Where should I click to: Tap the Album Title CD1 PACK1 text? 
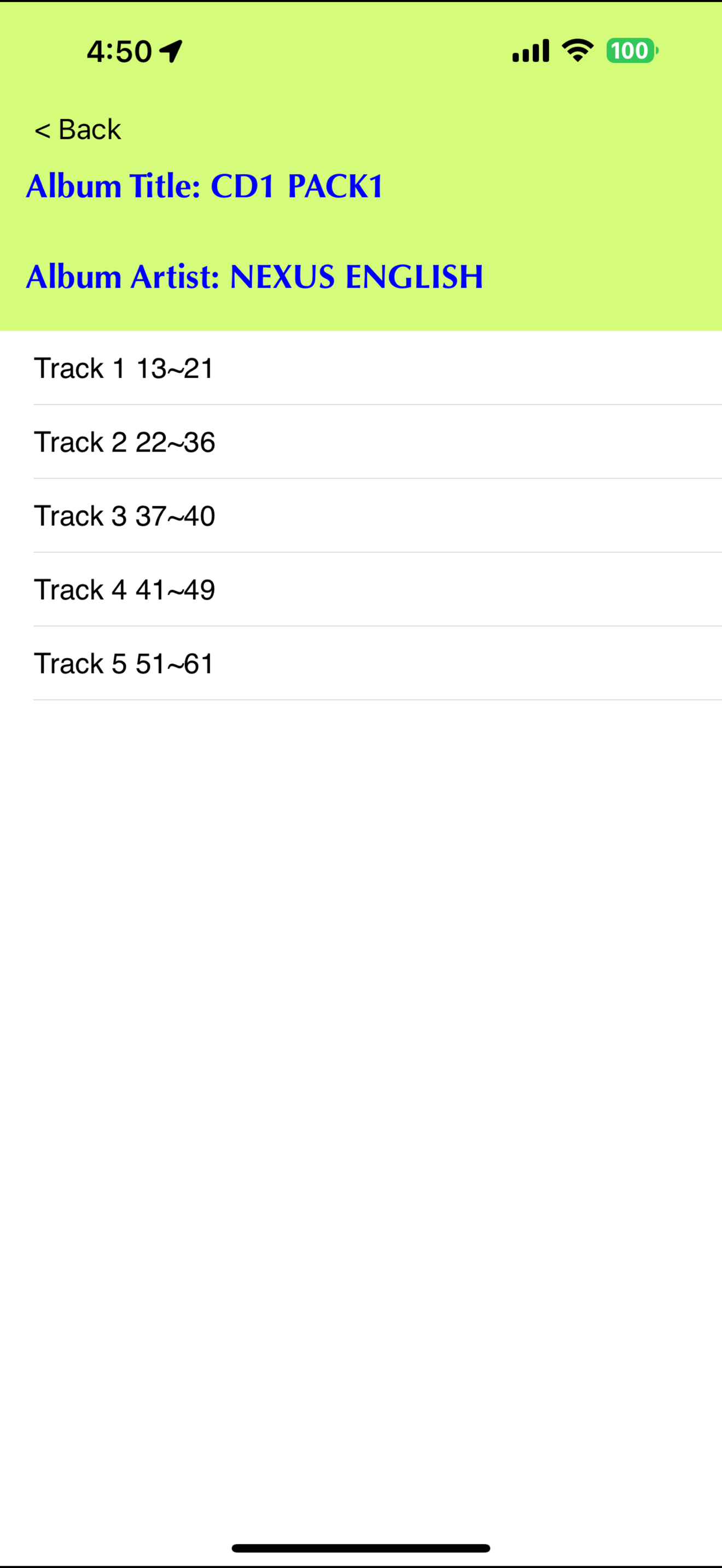pyautogui.click(x=205, y=186)
